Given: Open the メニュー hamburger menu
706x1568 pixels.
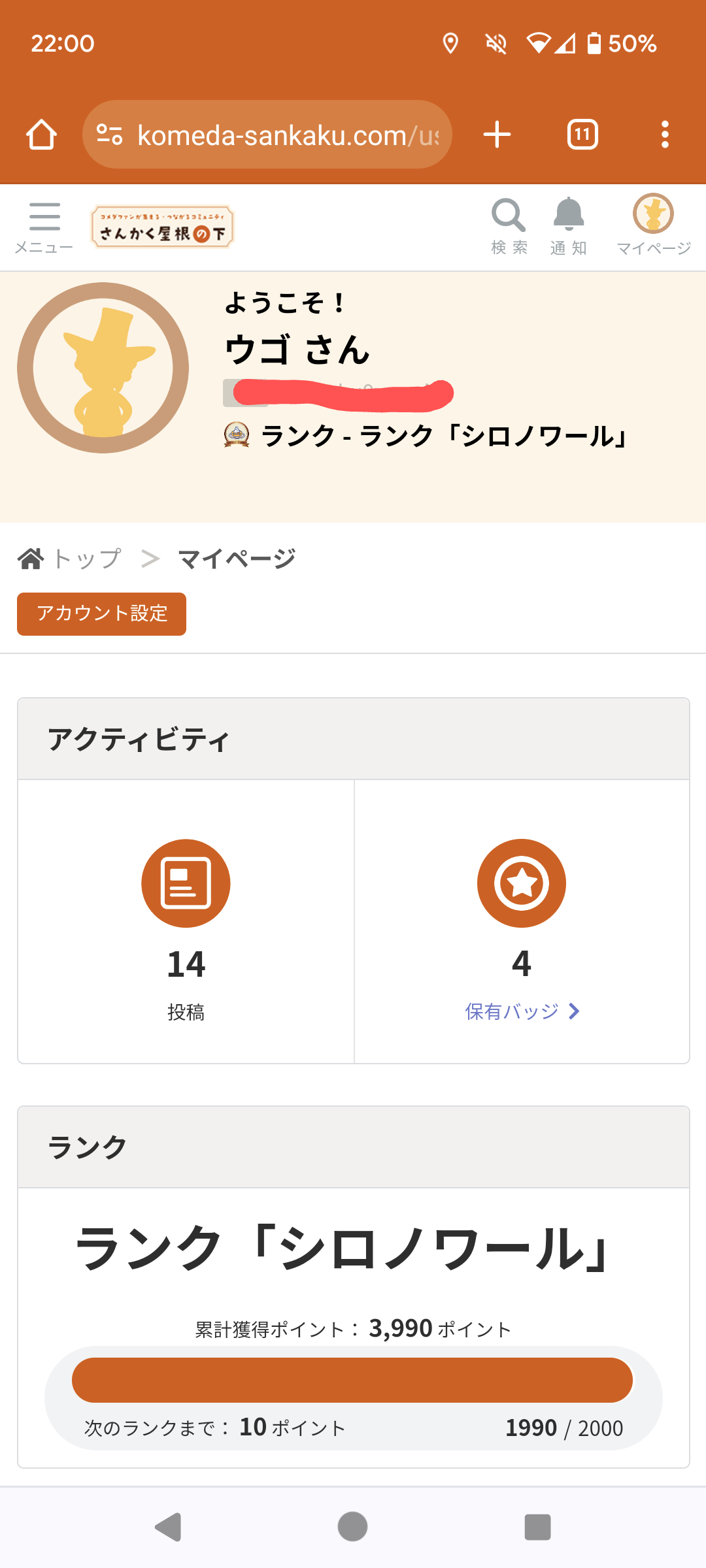Looking at the screenshot, I should [44, 227].
